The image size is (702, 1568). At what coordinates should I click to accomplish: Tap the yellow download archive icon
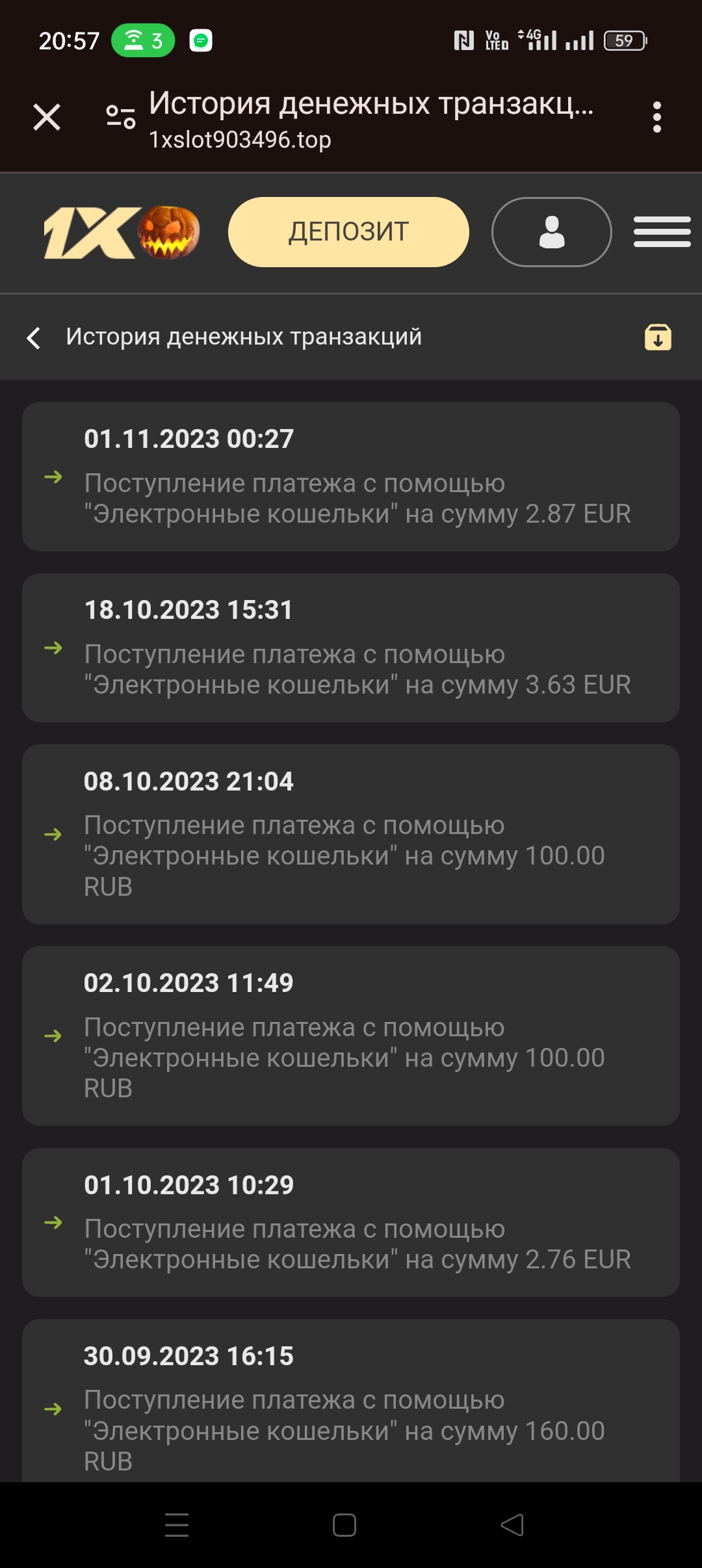[x=658, y=337]
